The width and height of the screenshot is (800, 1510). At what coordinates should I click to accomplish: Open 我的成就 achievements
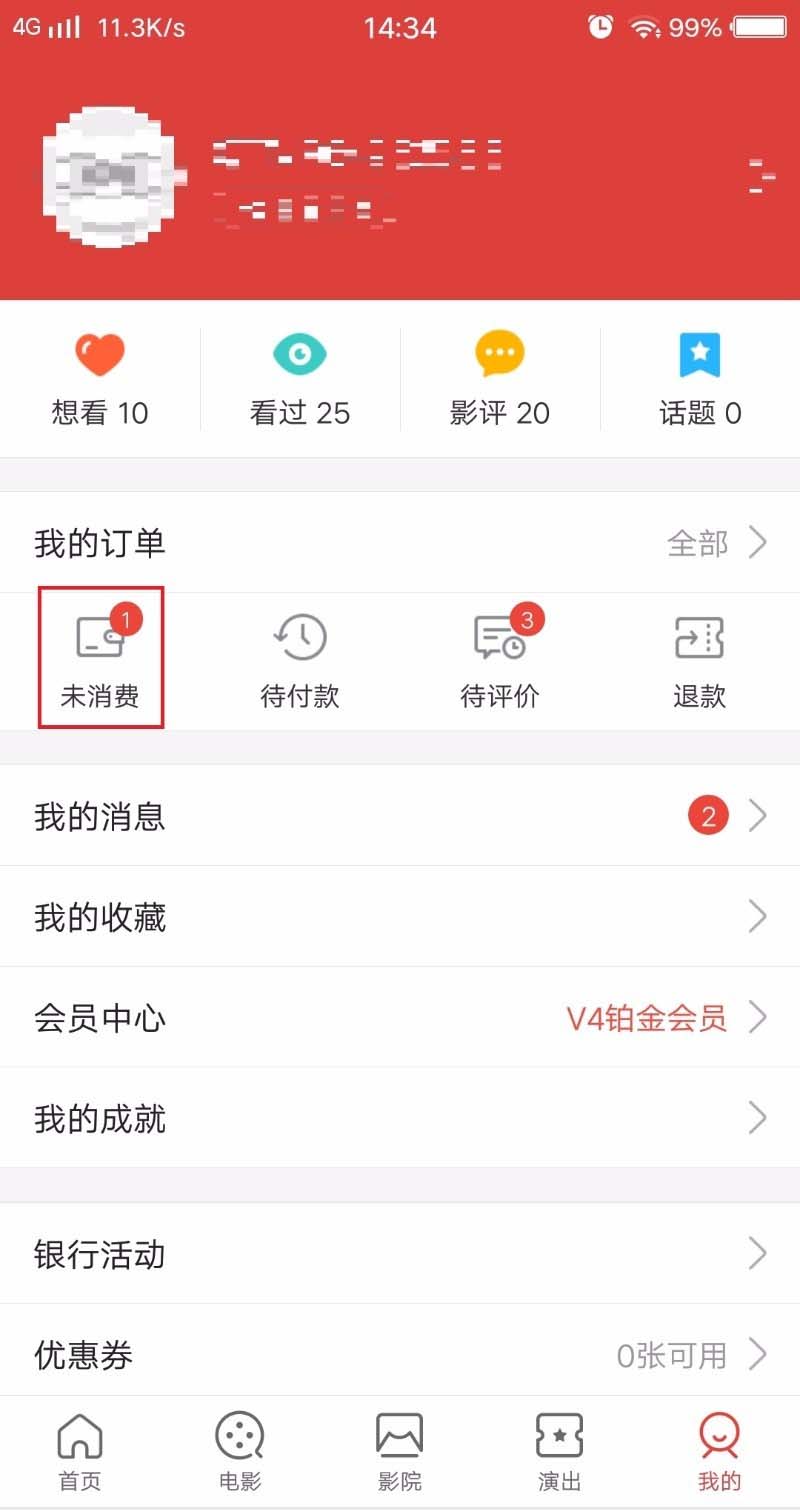coord(400,1119)
